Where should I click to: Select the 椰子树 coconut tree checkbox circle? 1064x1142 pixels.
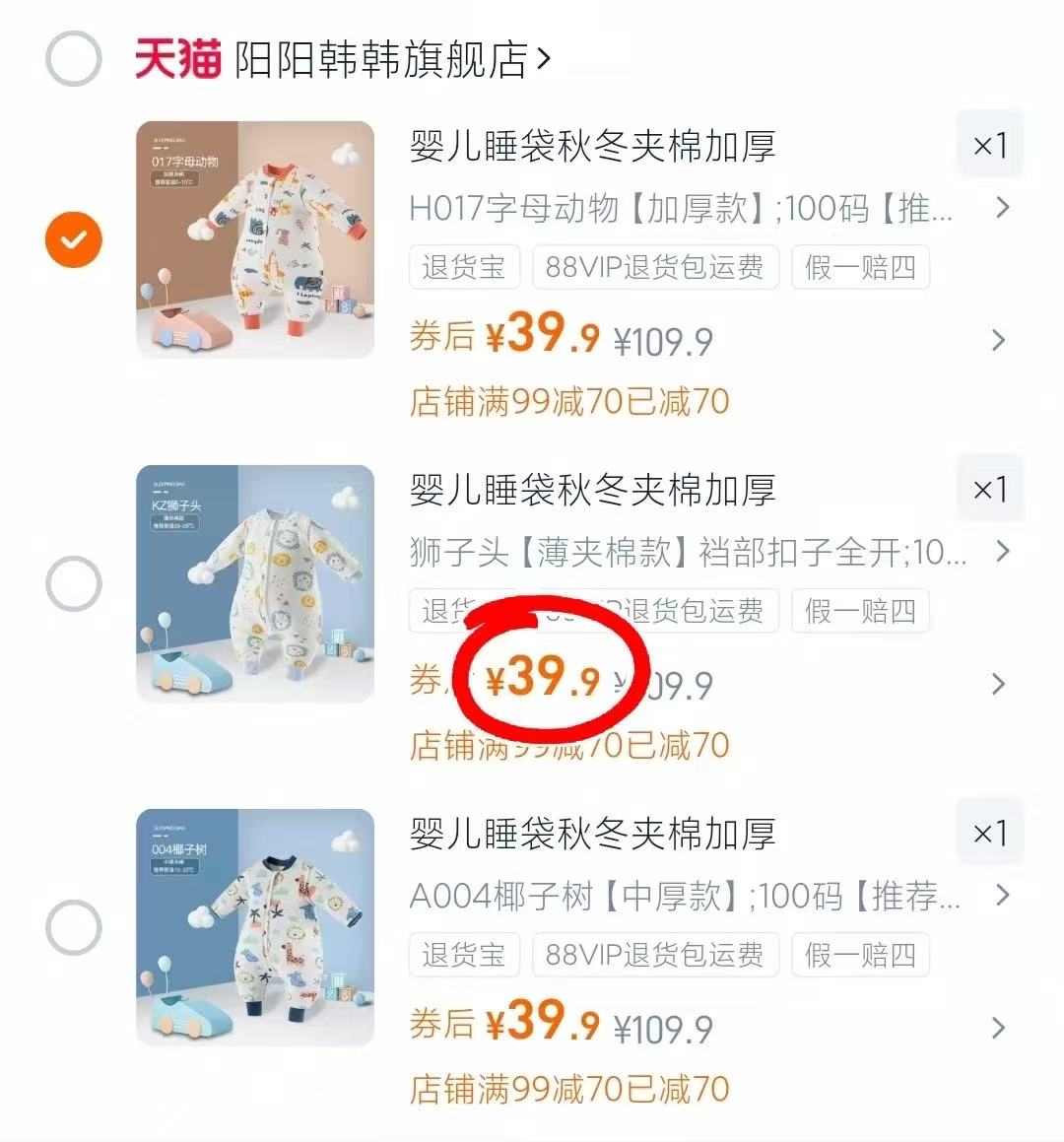click(73, 927)
